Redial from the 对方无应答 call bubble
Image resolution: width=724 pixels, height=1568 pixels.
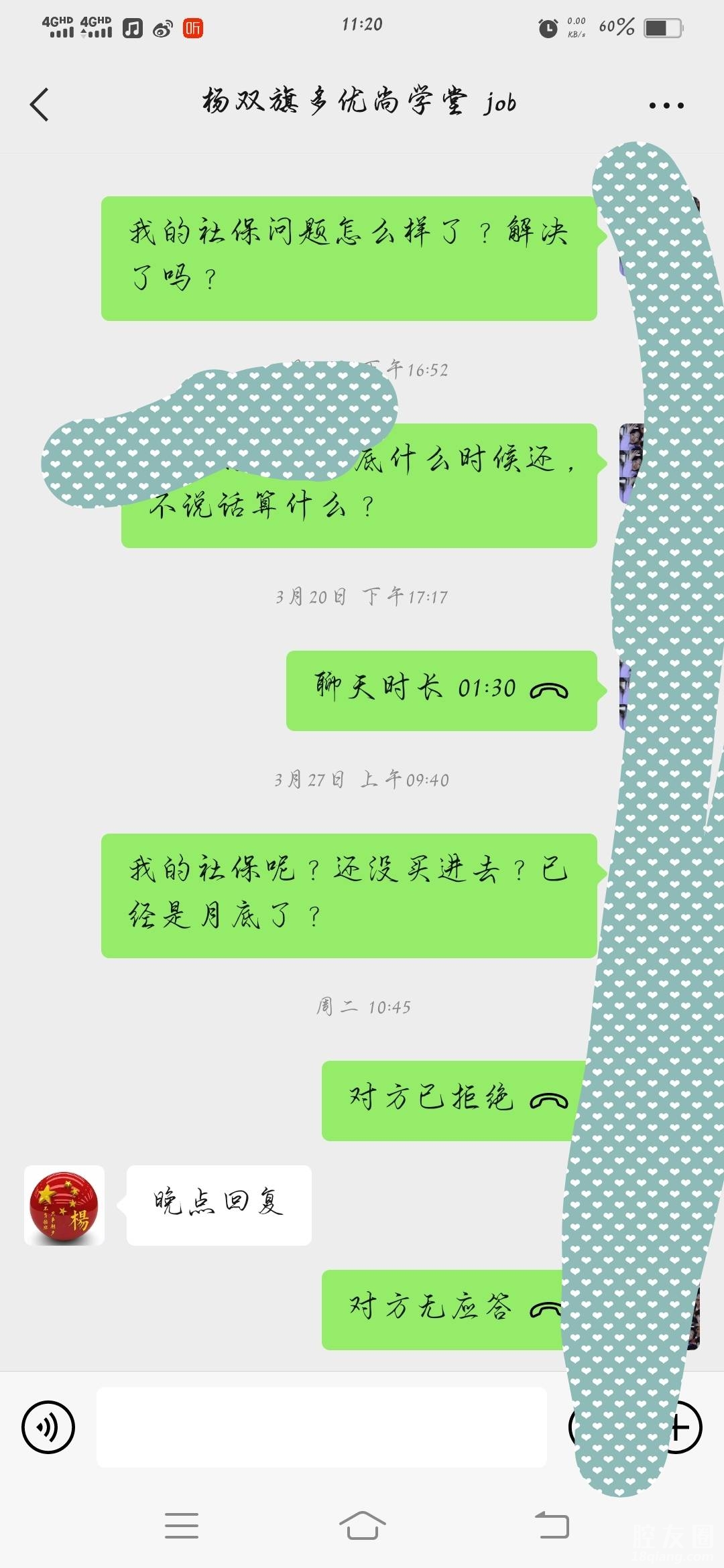click(442, 1309)
